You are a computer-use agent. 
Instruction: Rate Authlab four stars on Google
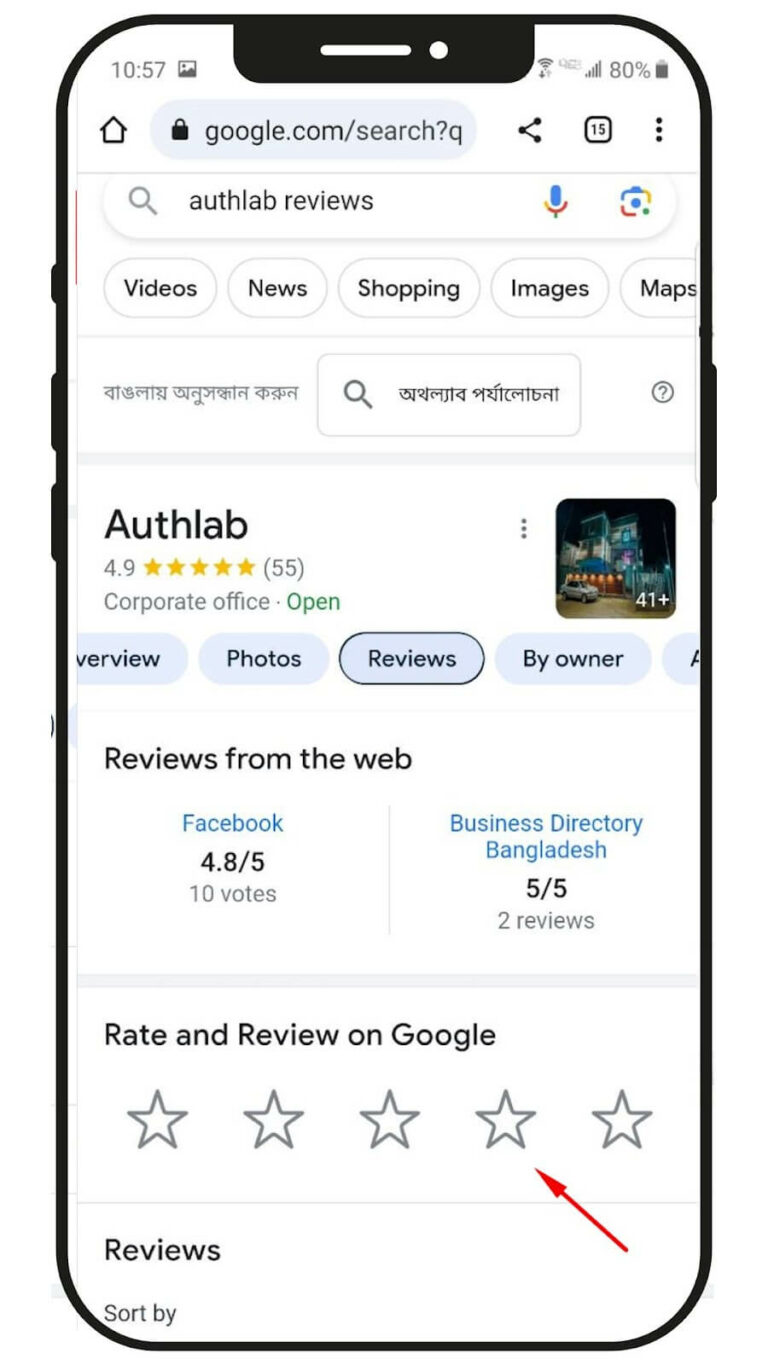pos(506,1118)
